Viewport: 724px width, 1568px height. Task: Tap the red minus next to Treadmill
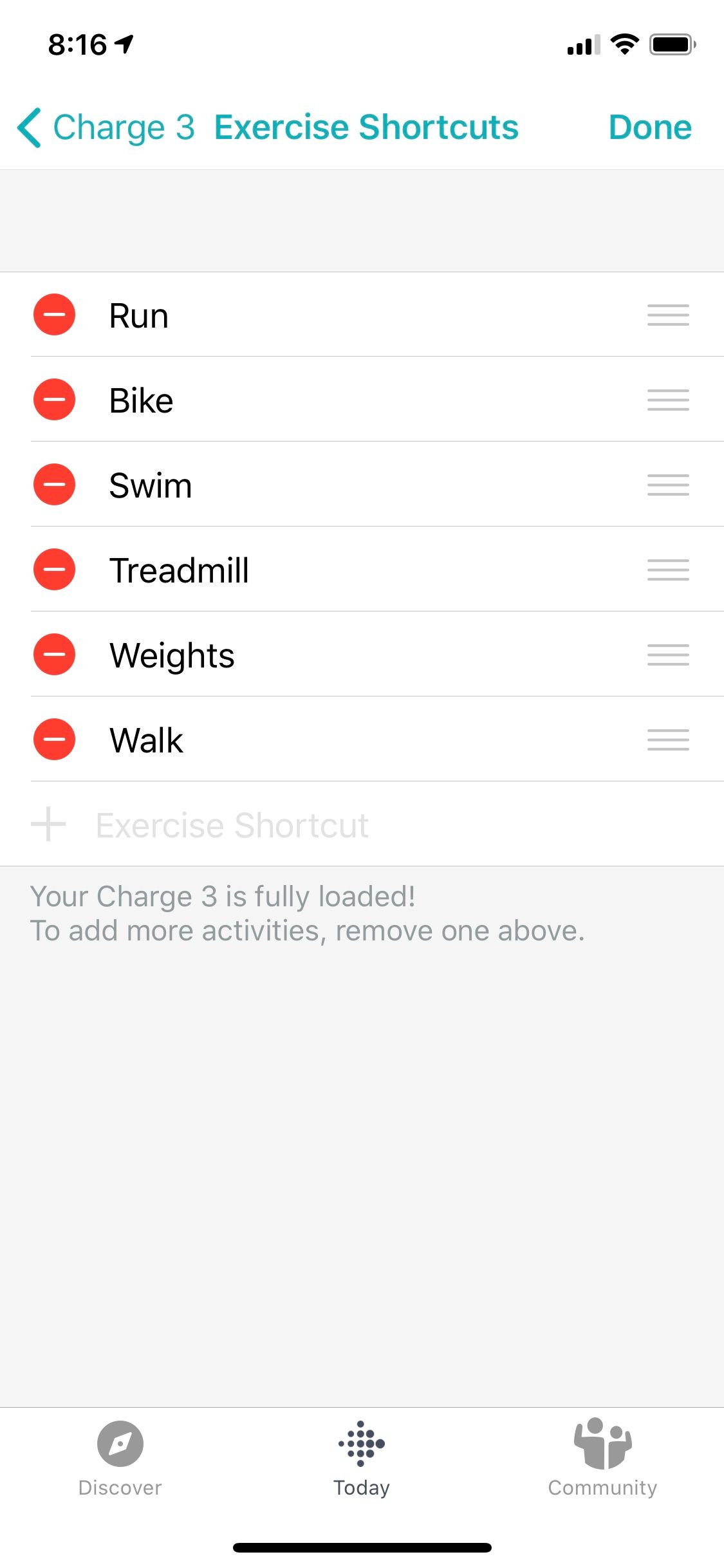click(54, 570)
